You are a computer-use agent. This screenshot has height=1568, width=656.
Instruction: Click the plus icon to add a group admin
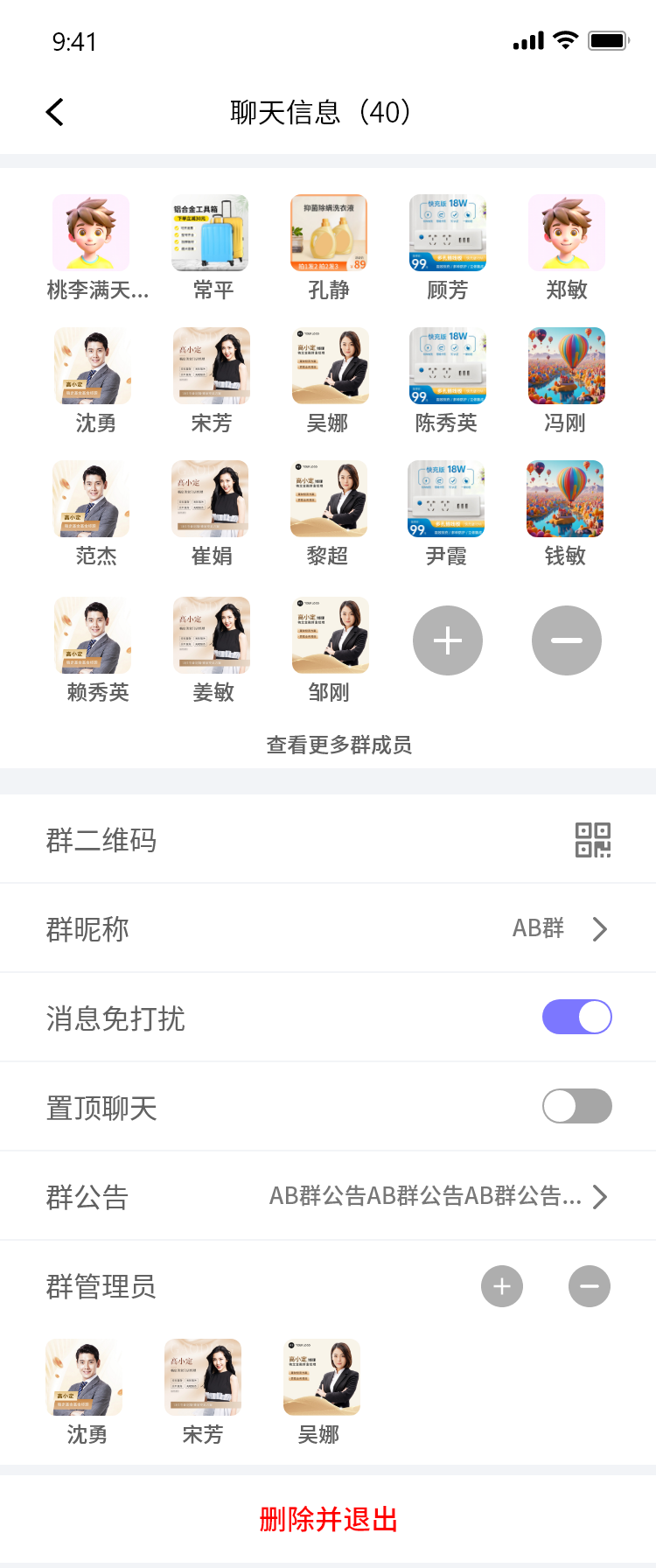[x=502, y=1286]
